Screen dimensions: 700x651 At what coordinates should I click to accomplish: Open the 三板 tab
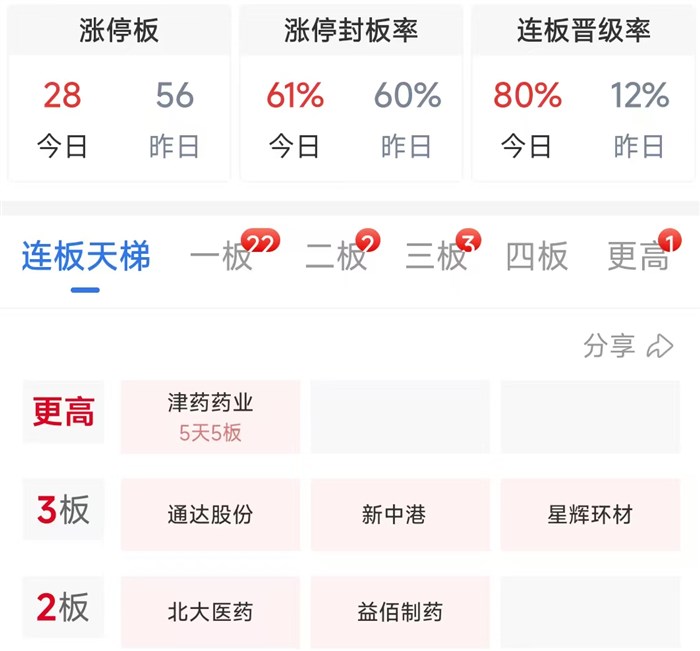[x=437, y=256]
